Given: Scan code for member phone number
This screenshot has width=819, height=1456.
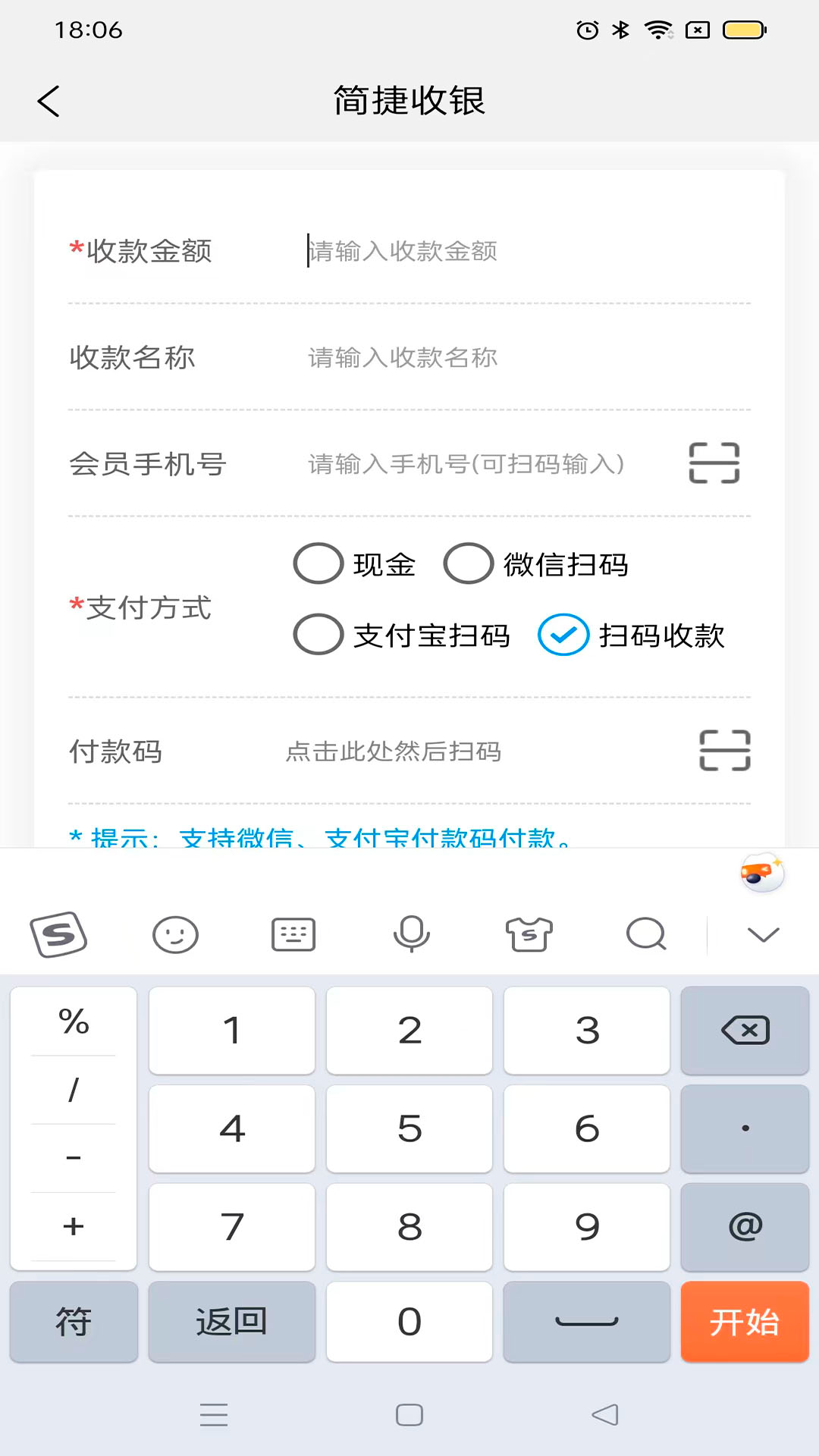Looking at the screenshot, I should tap(714, 463).
